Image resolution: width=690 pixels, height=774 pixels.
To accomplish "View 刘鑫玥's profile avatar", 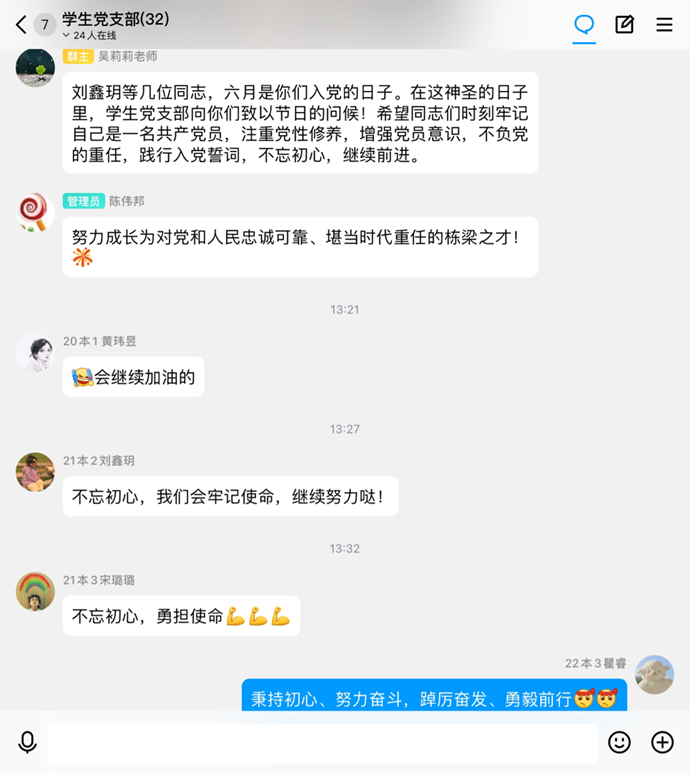I will [35, 471].
